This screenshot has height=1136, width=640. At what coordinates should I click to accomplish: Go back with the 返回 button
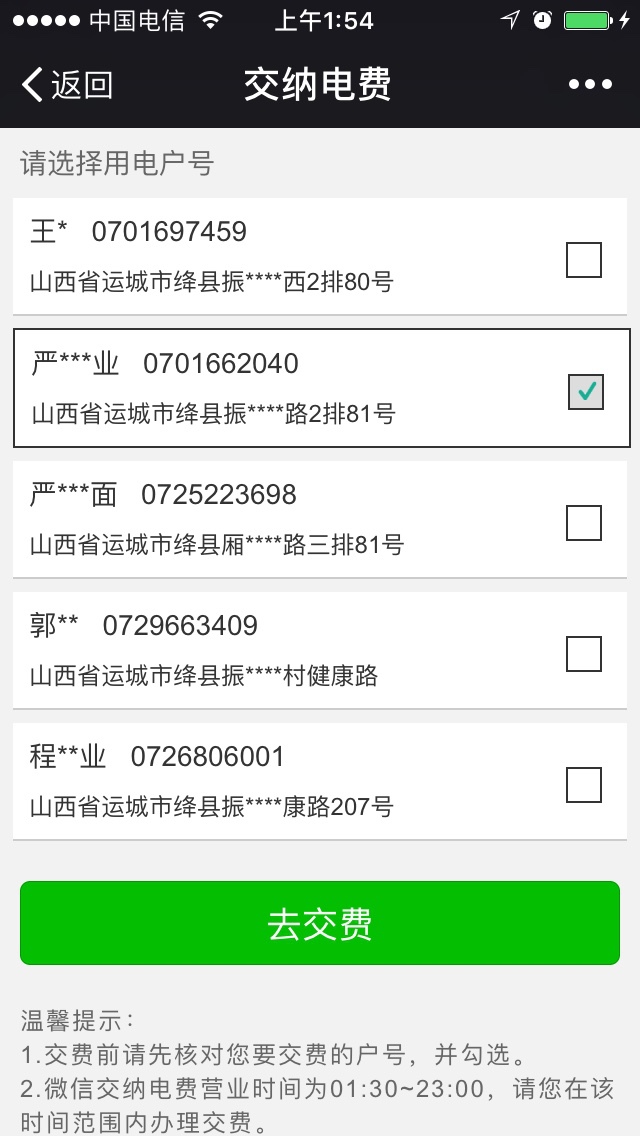pos(67,84)
